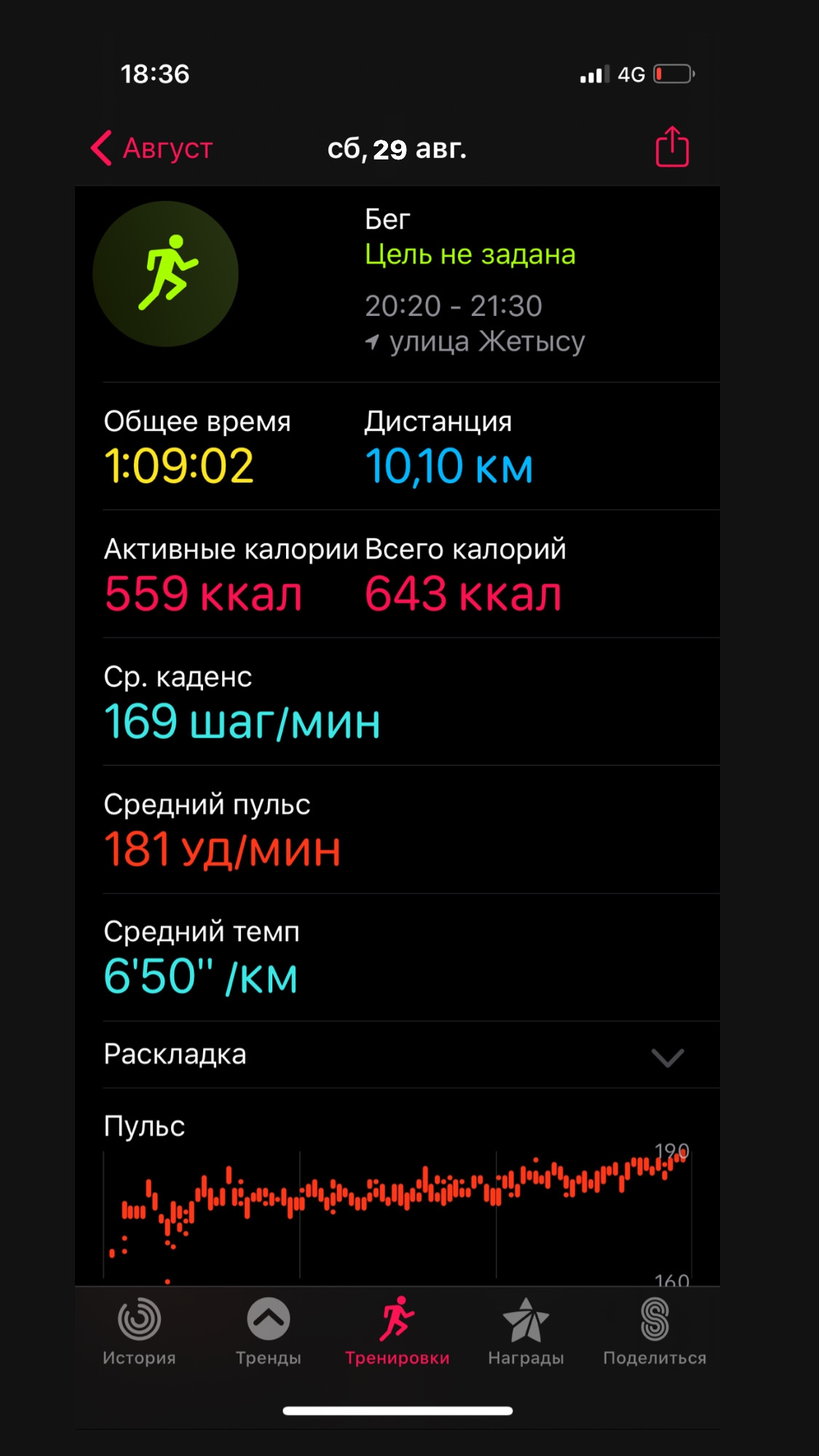Image resolution: width=819 pixels, height=1456 pixels.
Task: Select the Тренировки tab
Action: click(397, 1330)
